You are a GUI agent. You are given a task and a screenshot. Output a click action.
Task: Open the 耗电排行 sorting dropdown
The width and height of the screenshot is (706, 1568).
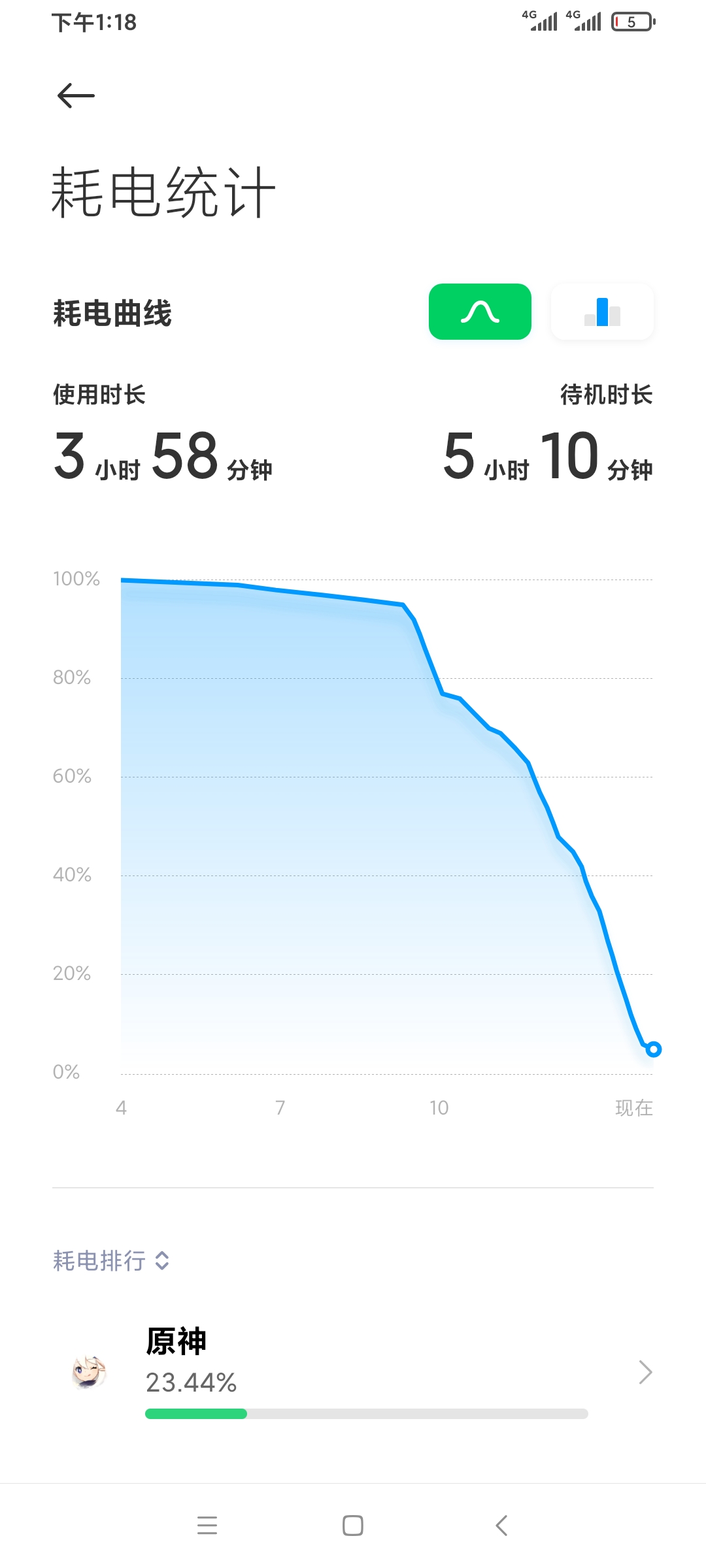(111, 1260)
